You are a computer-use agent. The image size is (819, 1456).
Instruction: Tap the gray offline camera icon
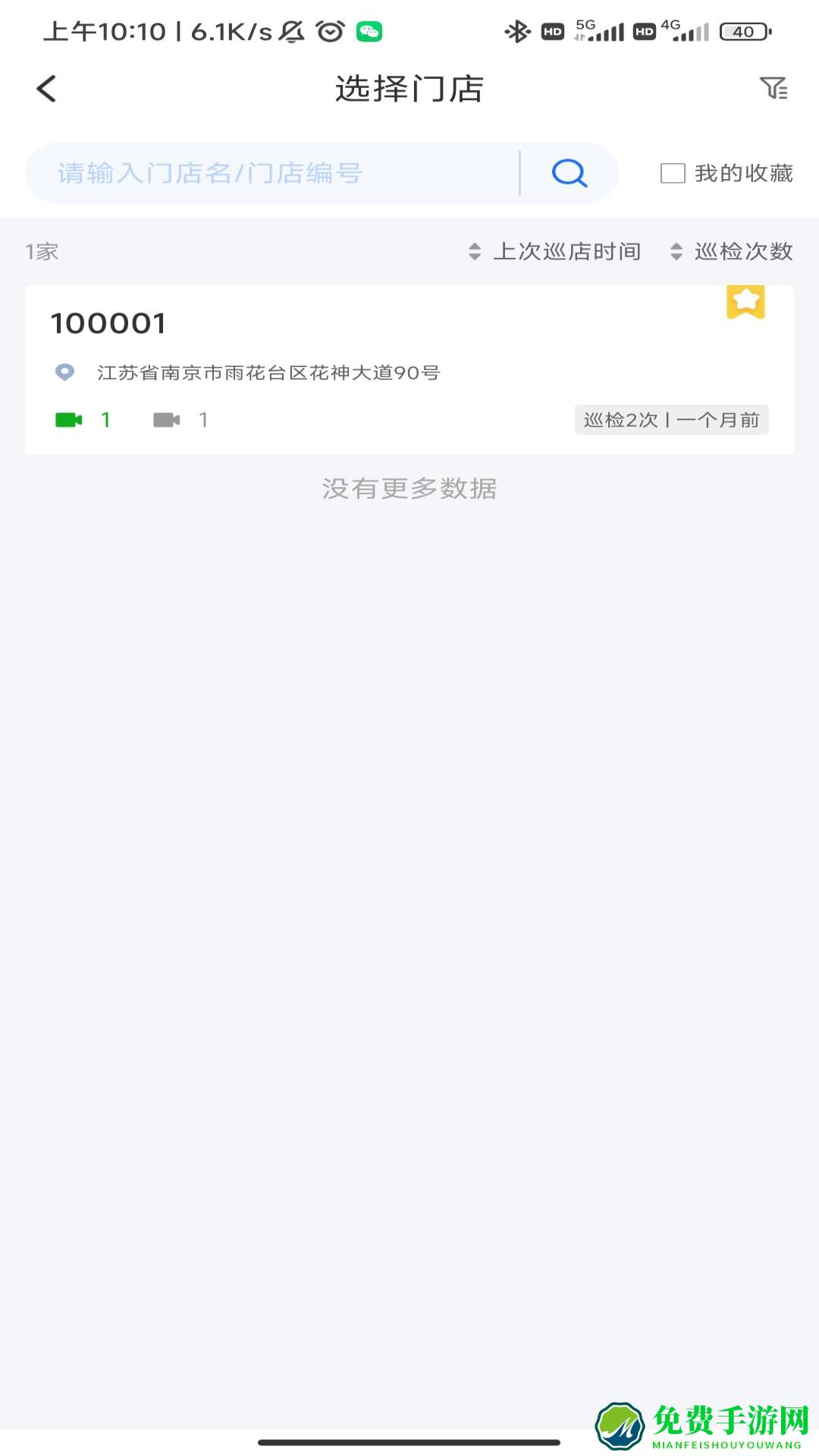pos(167,419)
